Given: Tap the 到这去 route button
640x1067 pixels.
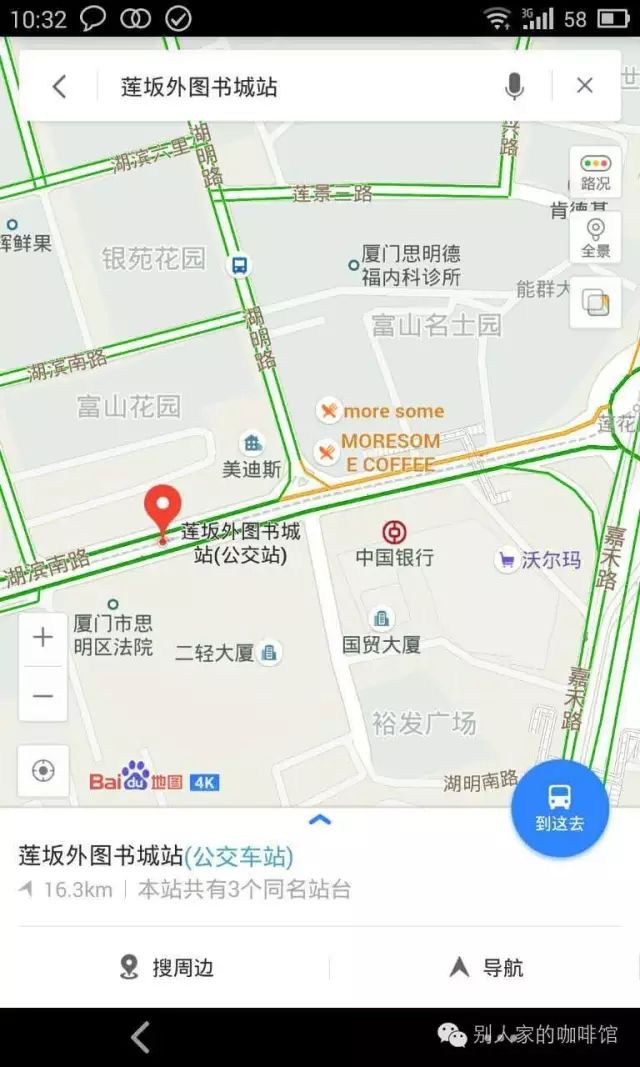Looking at the screenshot, I should (560, 809).
